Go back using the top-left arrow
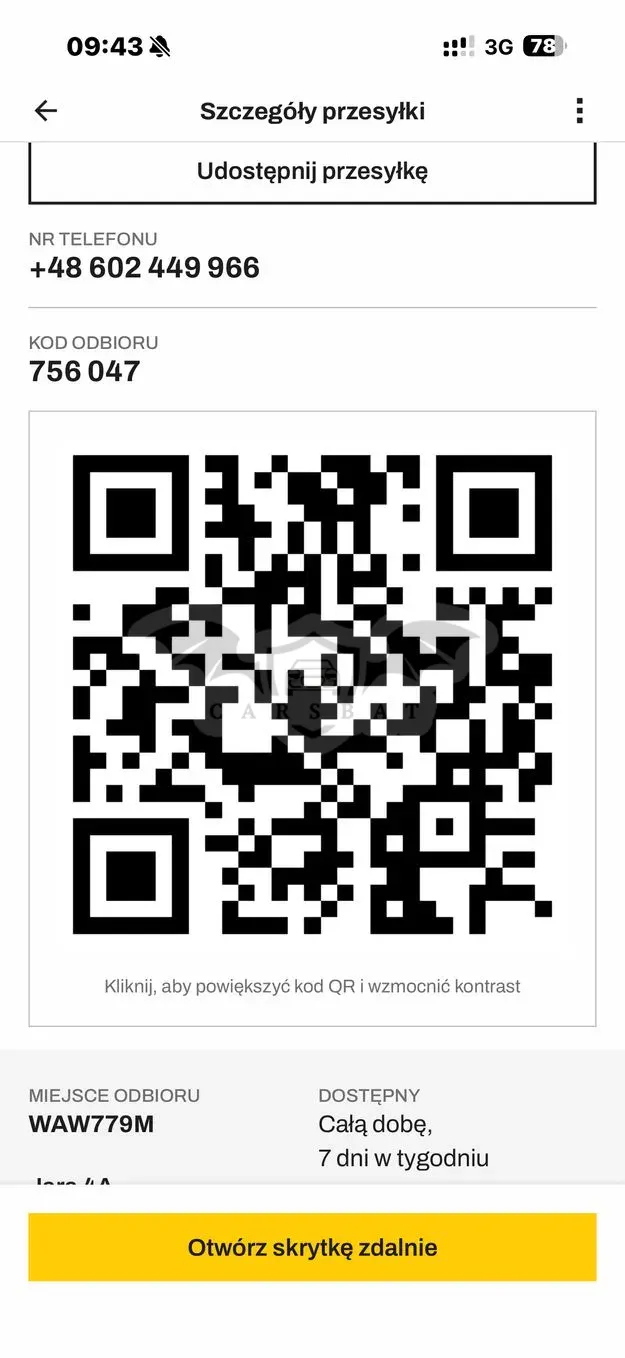625x1358 pixels. (x=46, y=111)
